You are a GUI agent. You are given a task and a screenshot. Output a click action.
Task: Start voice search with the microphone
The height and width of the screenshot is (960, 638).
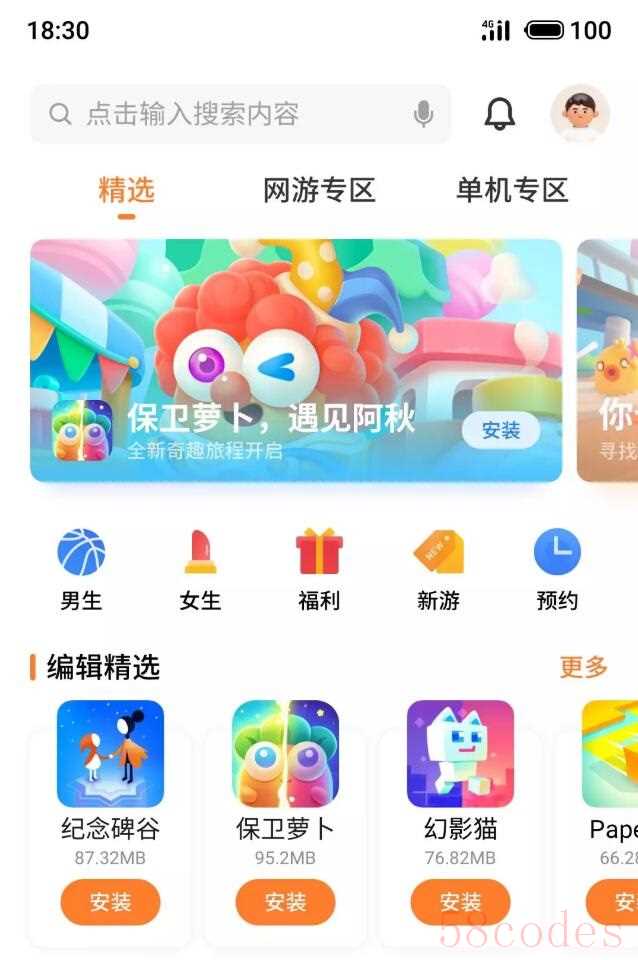tap(424, 114)
